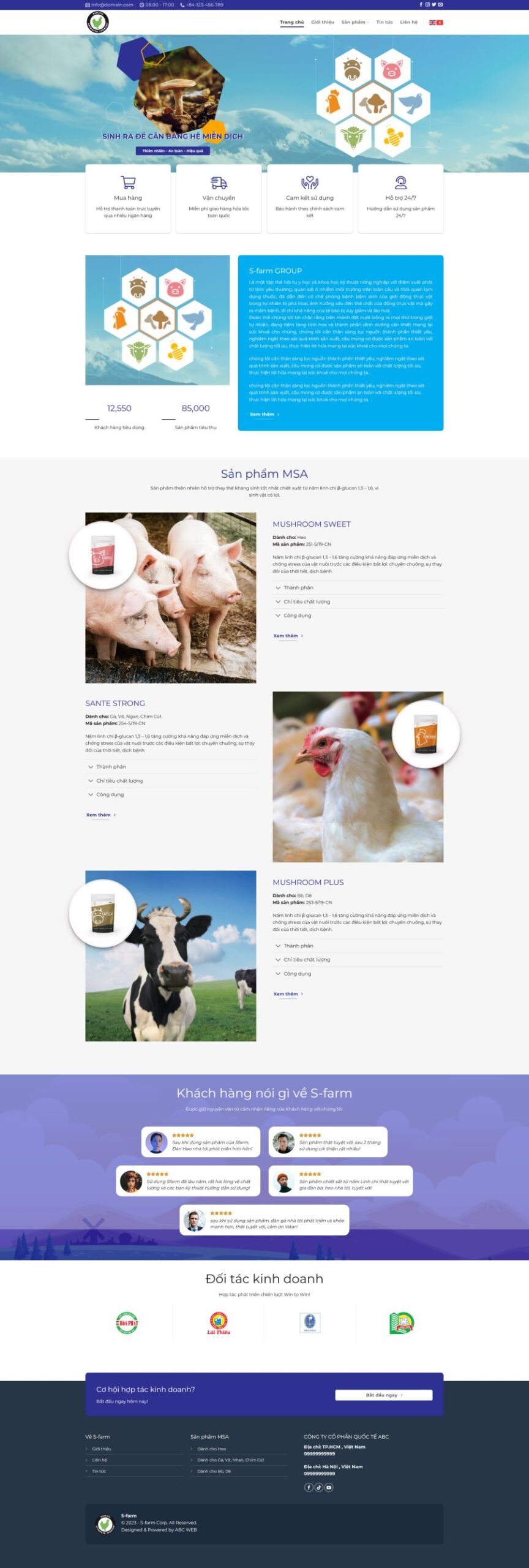529x1568 pixels.
Task: Open the Facebook icon in the top bar
Action: 421,4
